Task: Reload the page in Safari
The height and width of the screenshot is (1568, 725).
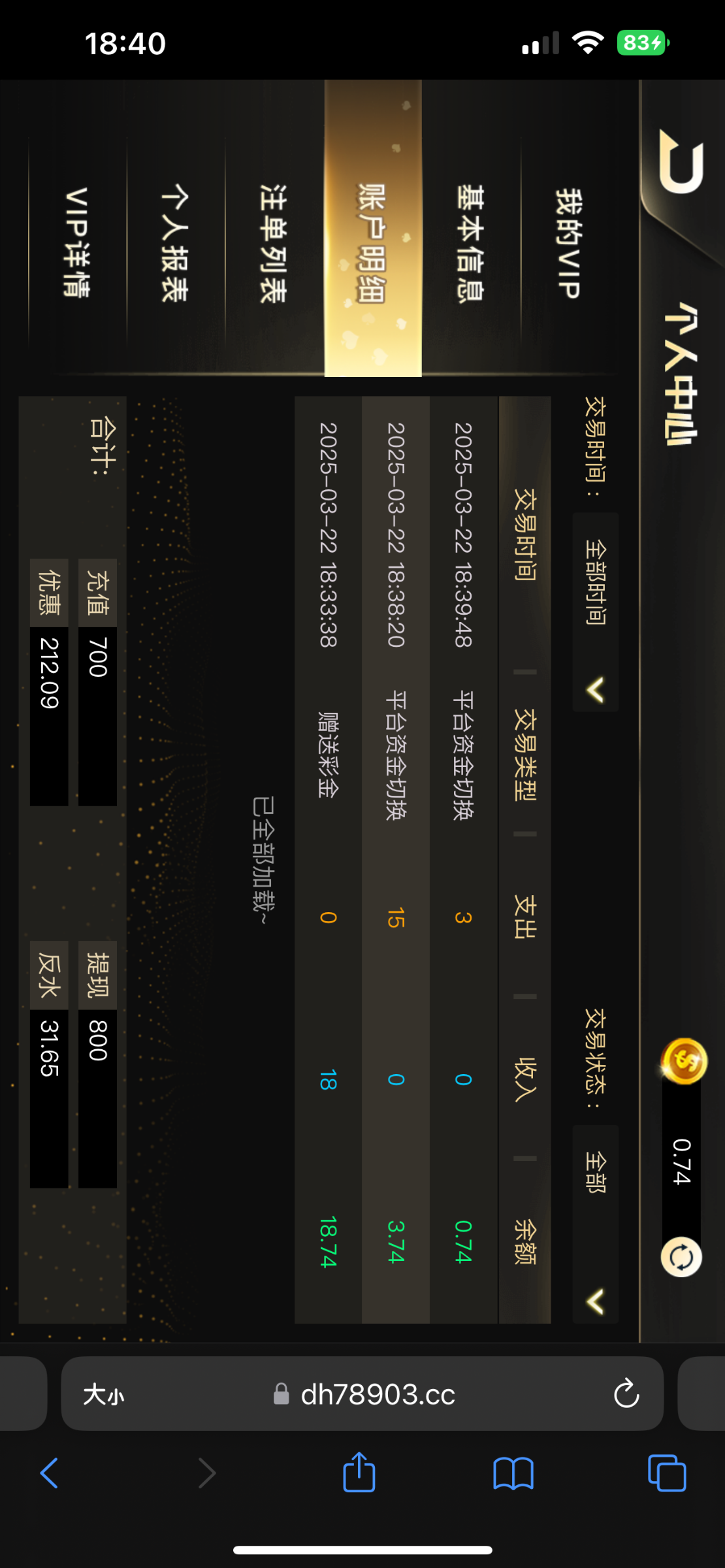Action: (x=626, y=1394)
